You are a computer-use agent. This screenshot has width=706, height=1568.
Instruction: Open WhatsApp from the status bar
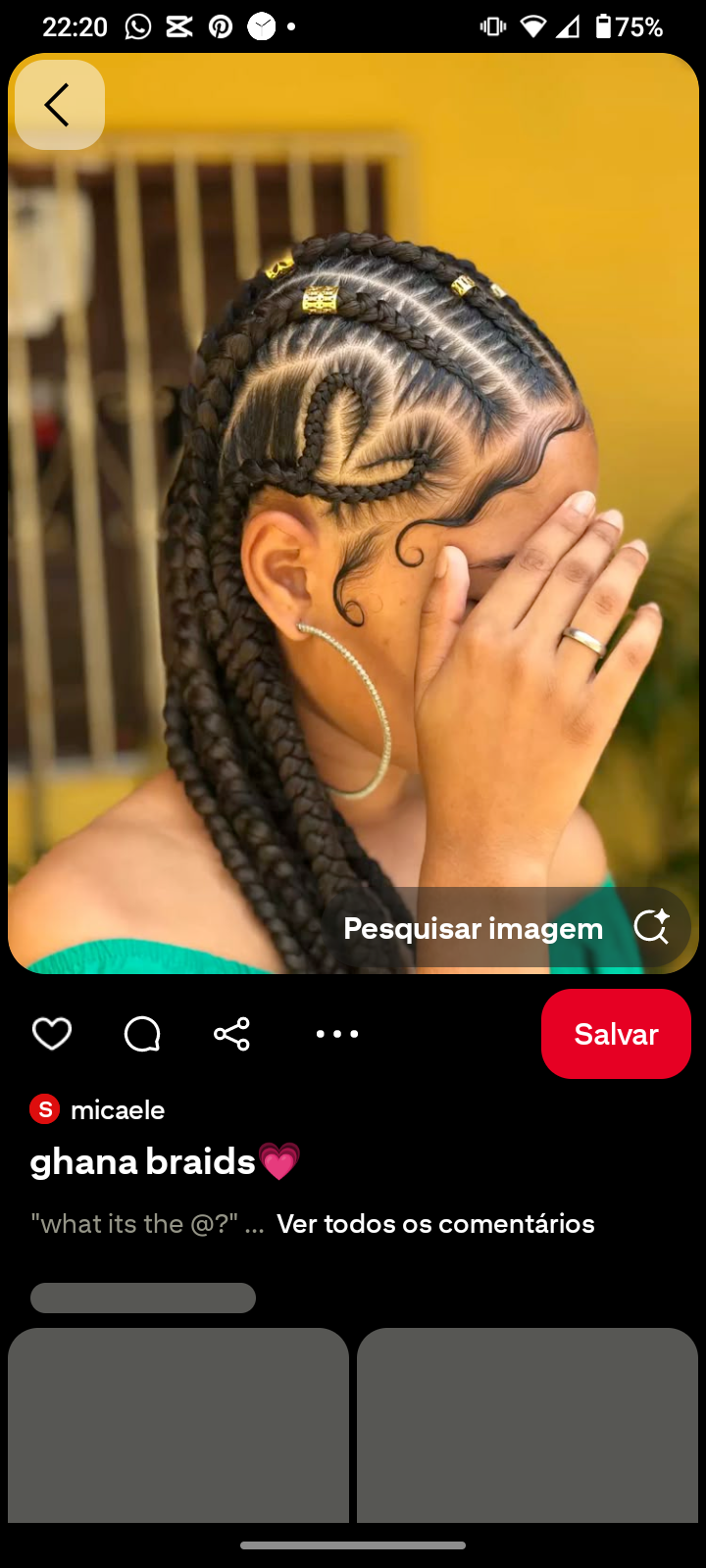(137, 26)
